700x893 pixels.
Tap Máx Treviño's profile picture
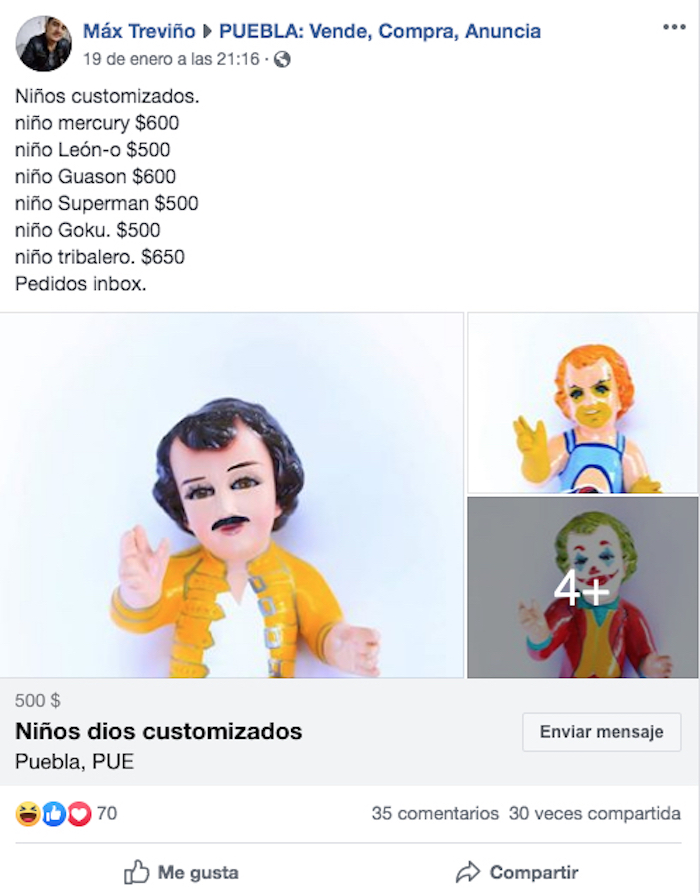coord(44,43)
